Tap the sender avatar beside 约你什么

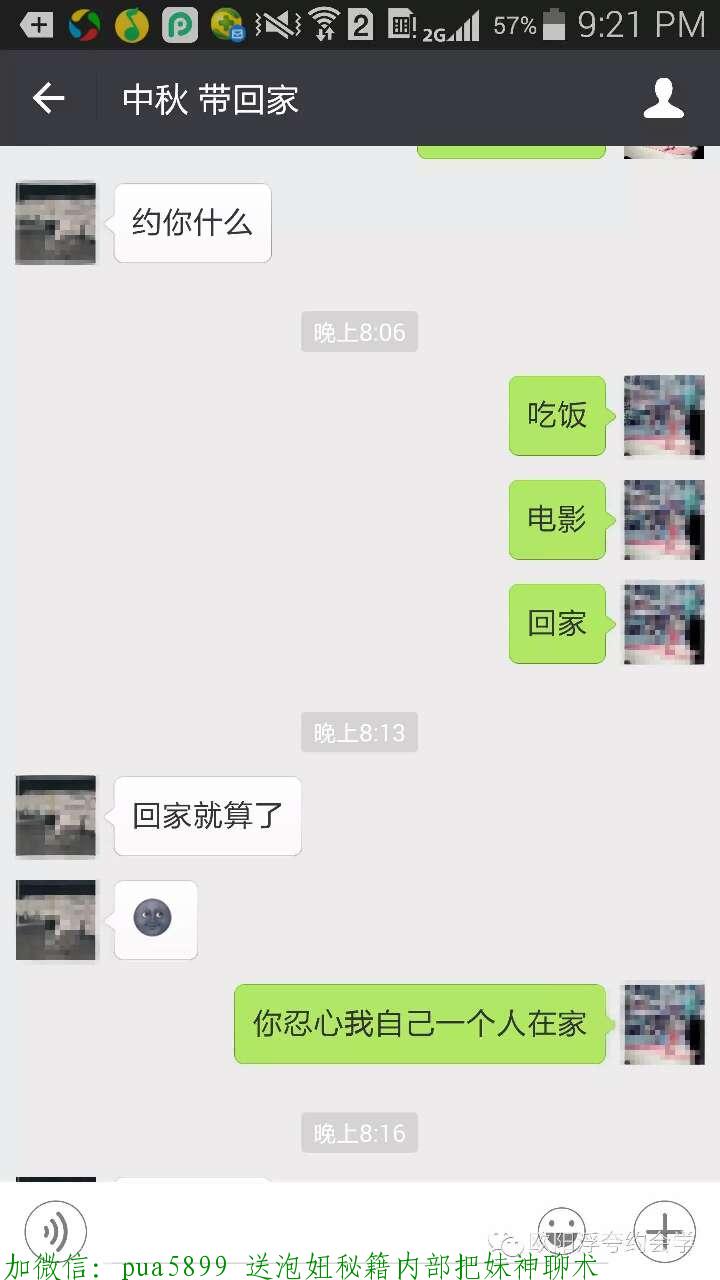point(55,222)
